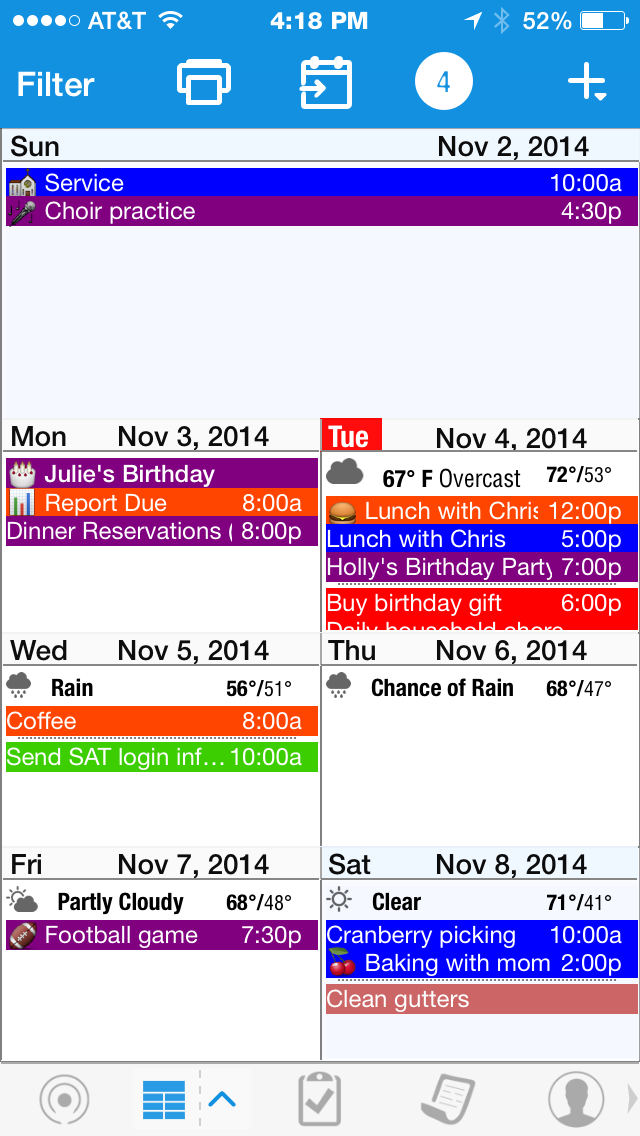Open the Clean gutters task
Screen dimensions: 640x1136
click(482, 999)
